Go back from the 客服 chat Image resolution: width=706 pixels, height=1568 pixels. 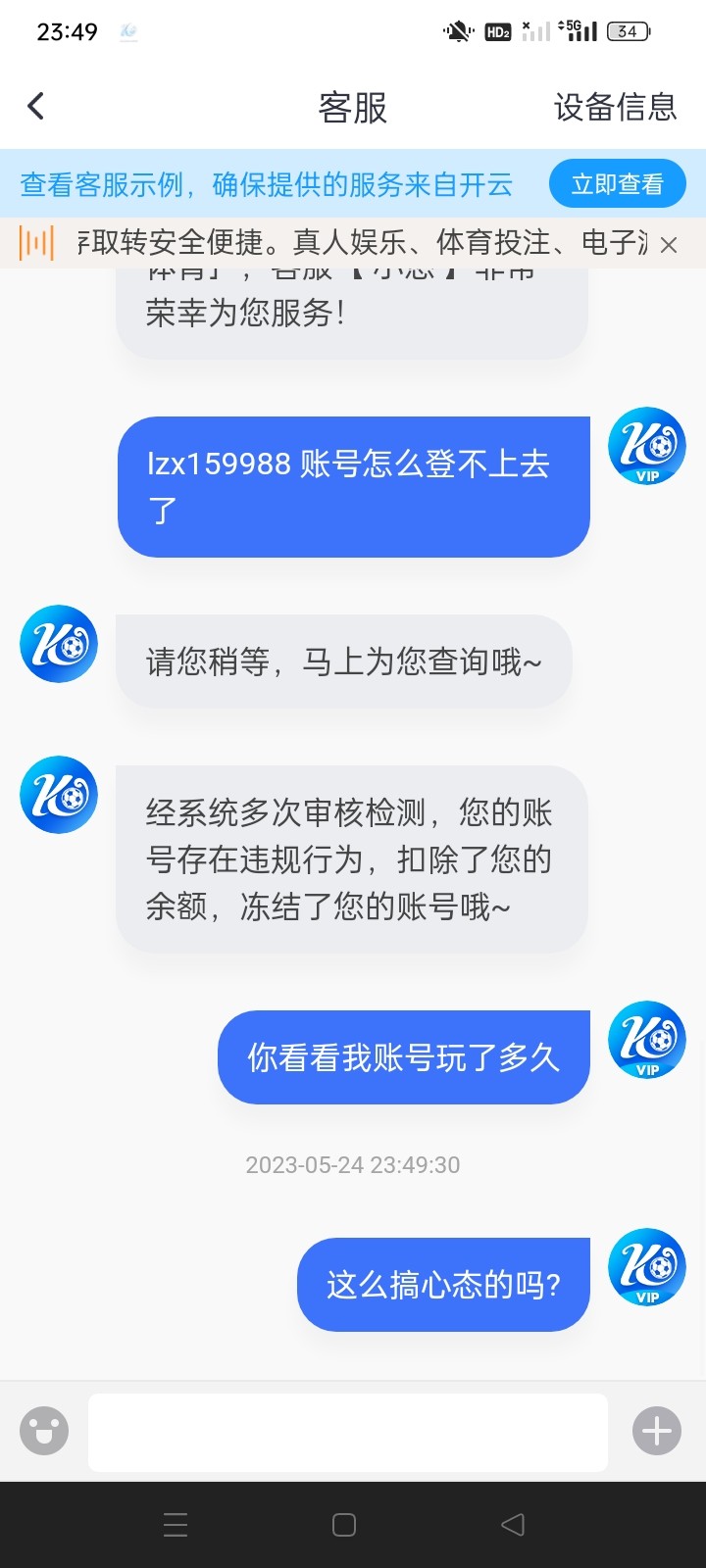tap(36, 106)
